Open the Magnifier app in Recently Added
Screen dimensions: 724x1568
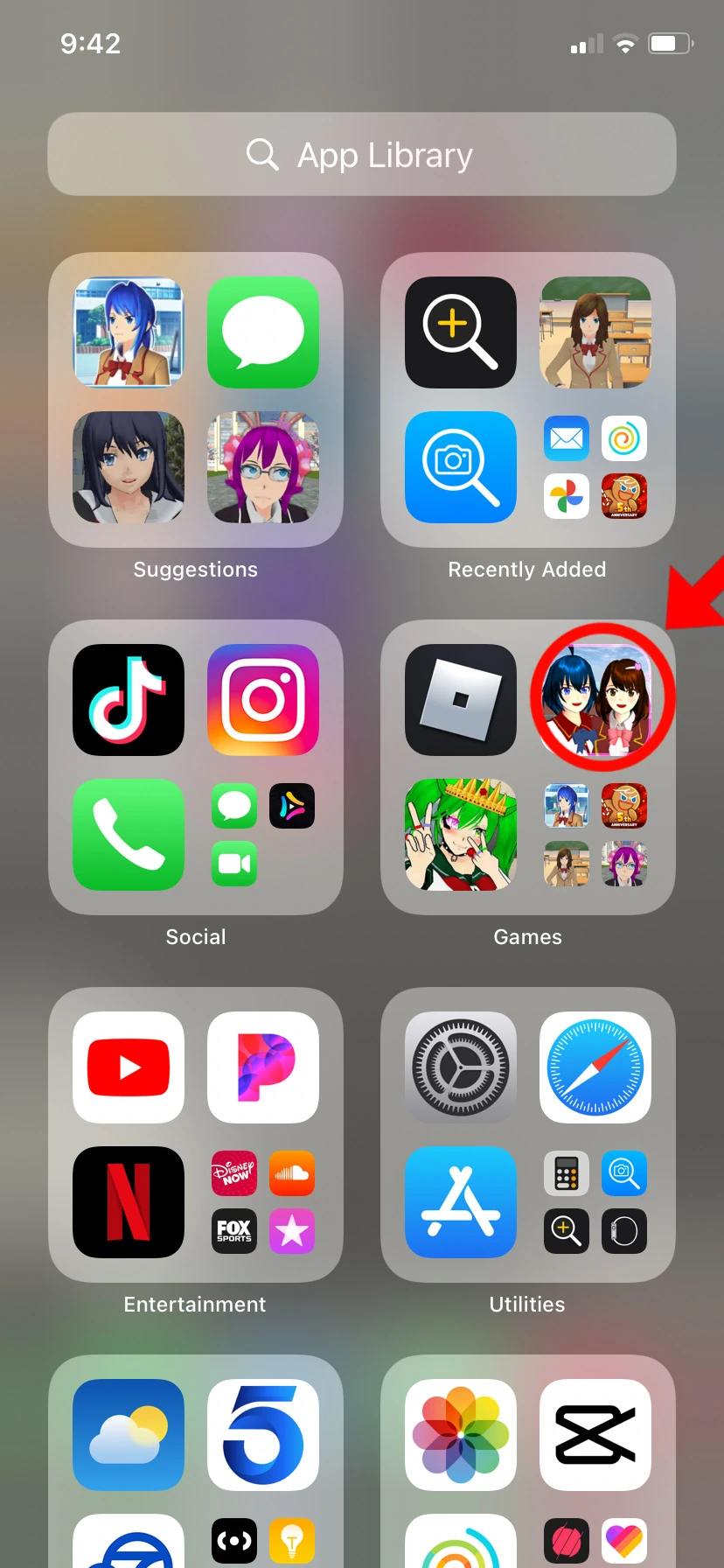461,332
